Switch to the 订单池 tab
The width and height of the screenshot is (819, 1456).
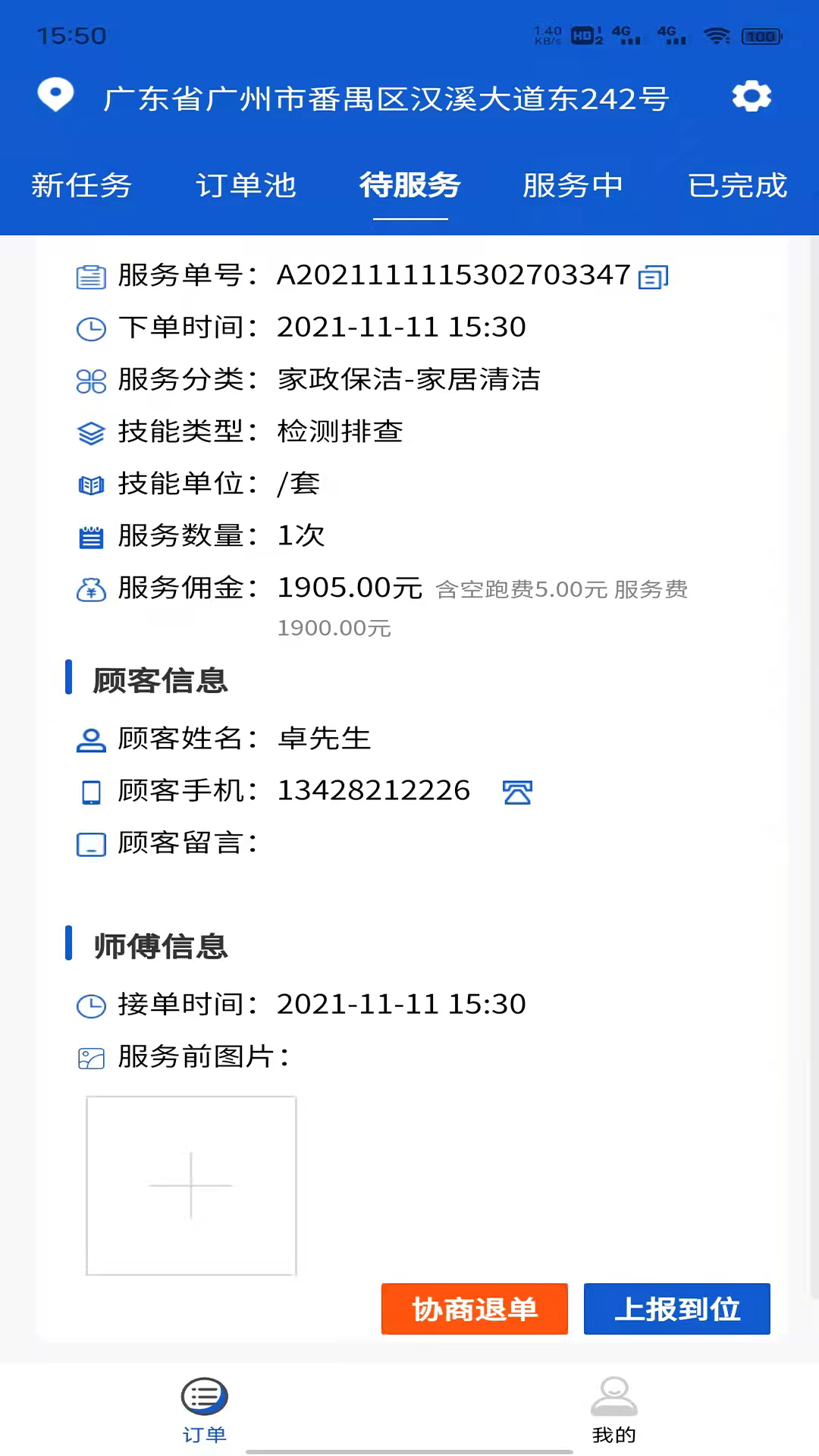pyautogui.click(x=246, y=186)
